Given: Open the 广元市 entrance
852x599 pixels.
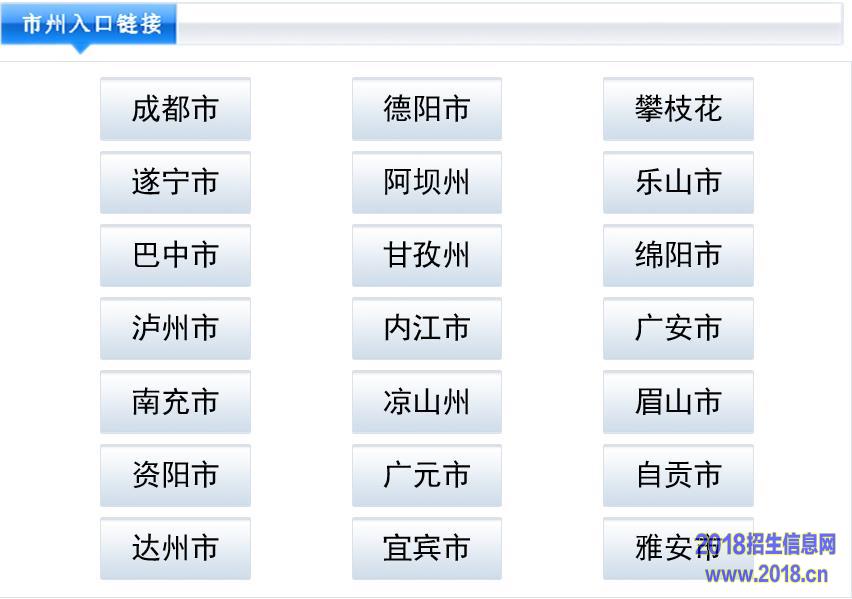Looking at the screenshot, I should point(426,475).
